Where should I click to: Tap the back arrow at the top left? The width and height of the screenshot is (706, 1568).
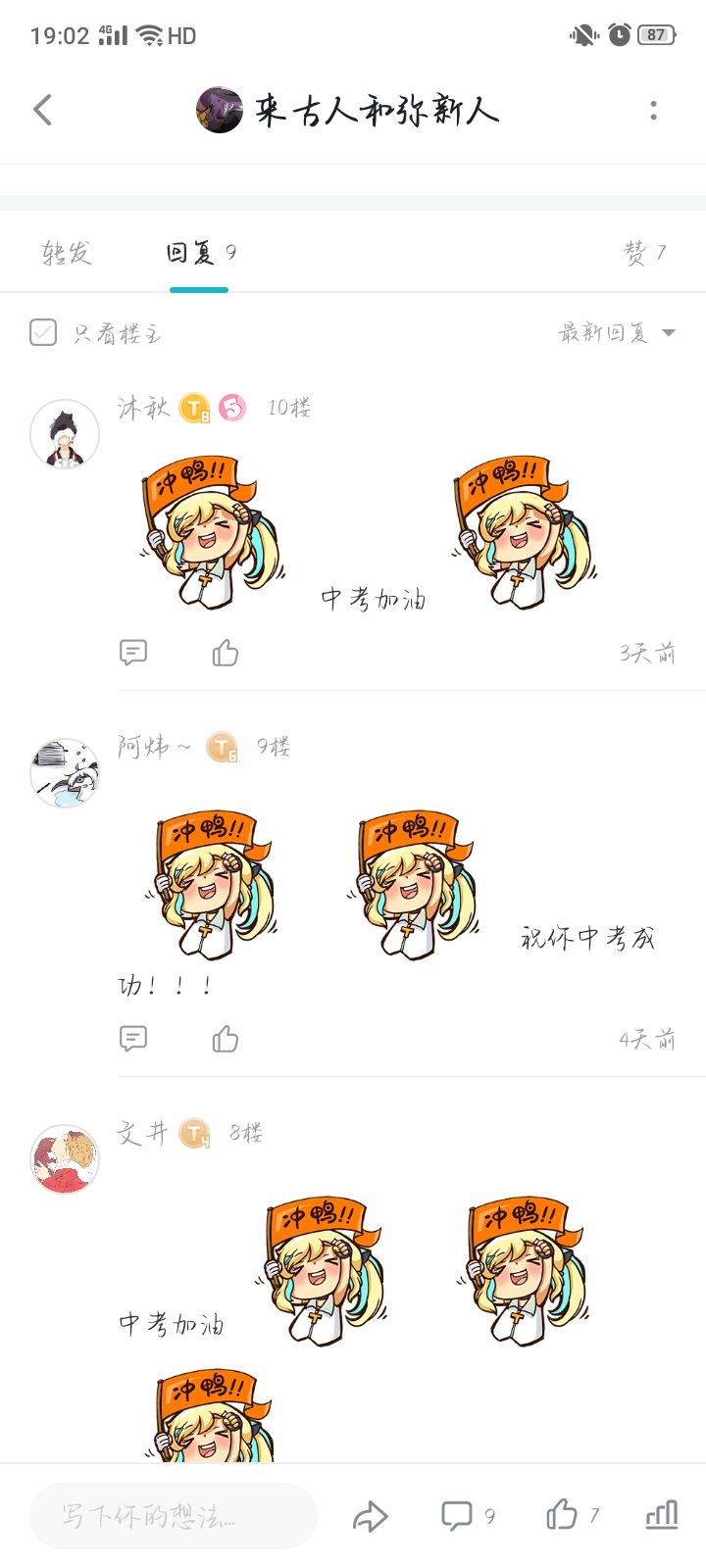pyautogui.click(x=42, y=110)
